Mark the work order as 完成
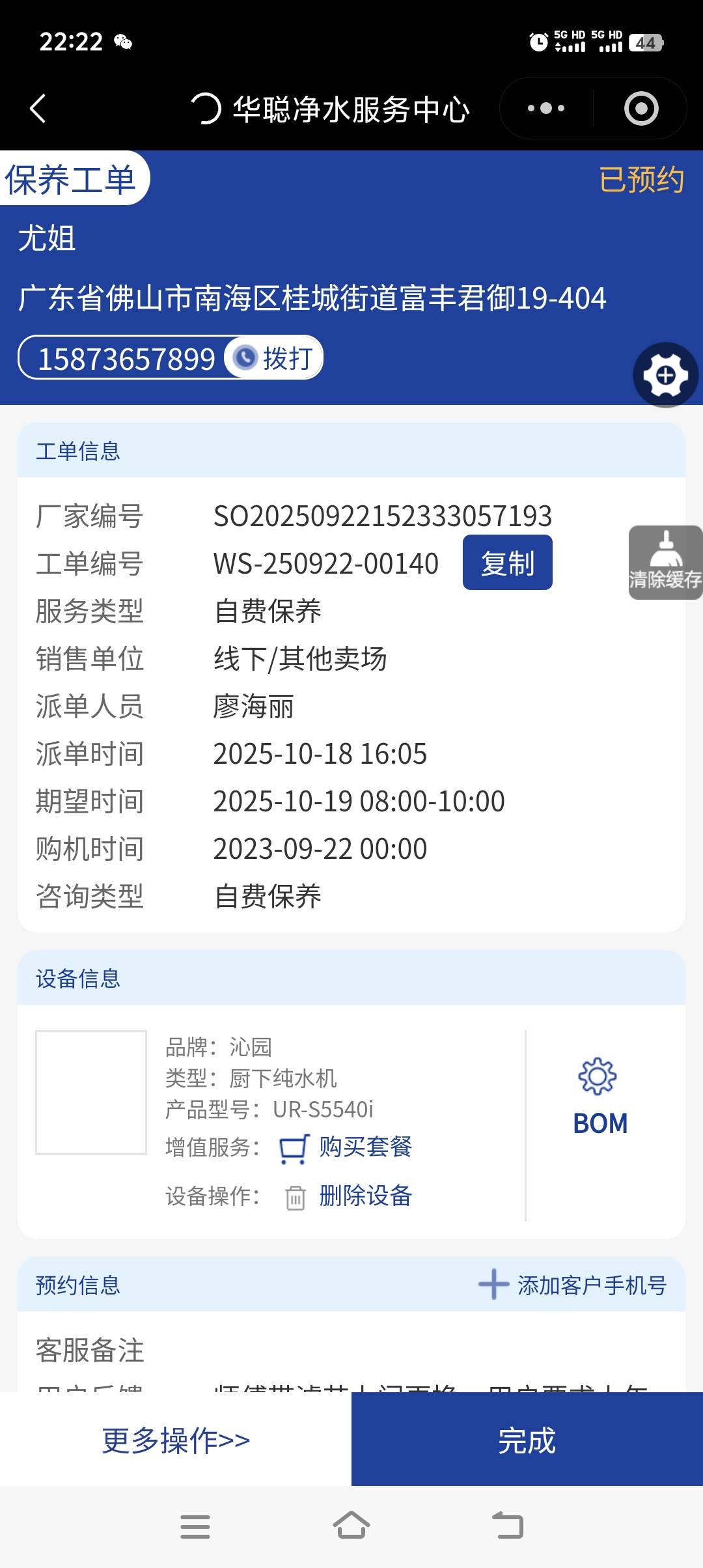Viewport: 703px width, 1568px height. point(527,1440)
